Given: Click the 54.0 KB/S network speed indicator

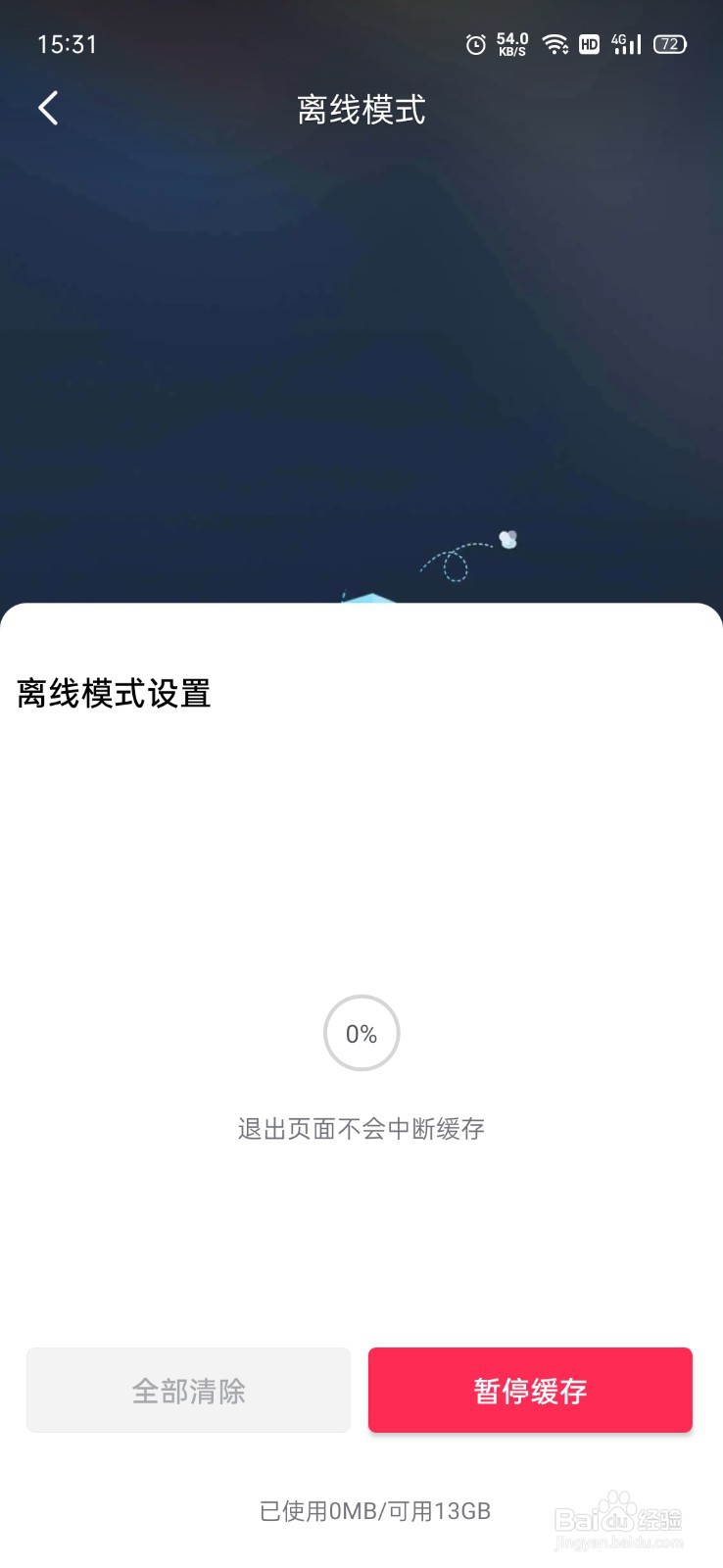Looking at the screenshot, I should coord(511,44).
